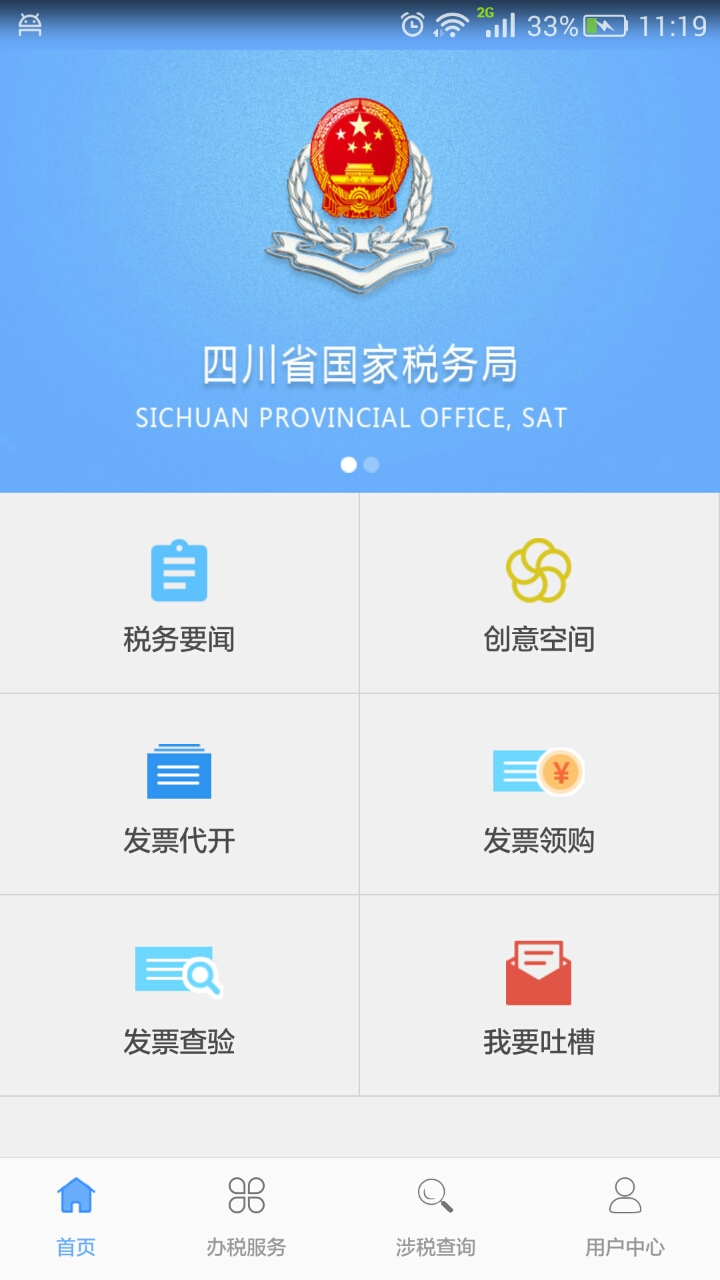Click the alarm clock status icon
720x1280 pixels.
[407, 26]
